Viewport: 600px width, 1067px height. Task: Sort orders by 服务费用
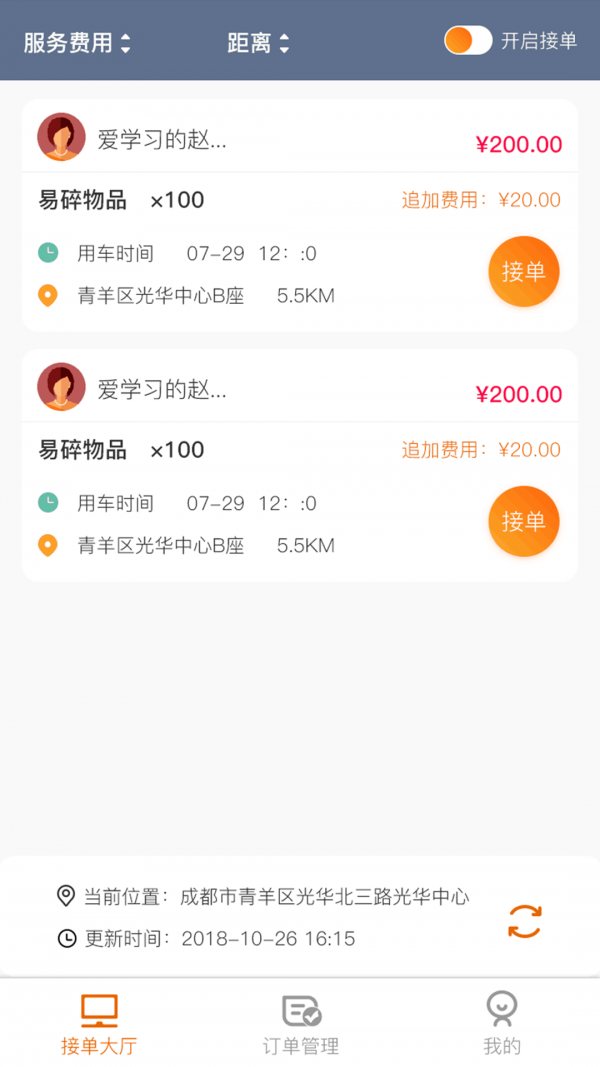(x=77, y=43)
